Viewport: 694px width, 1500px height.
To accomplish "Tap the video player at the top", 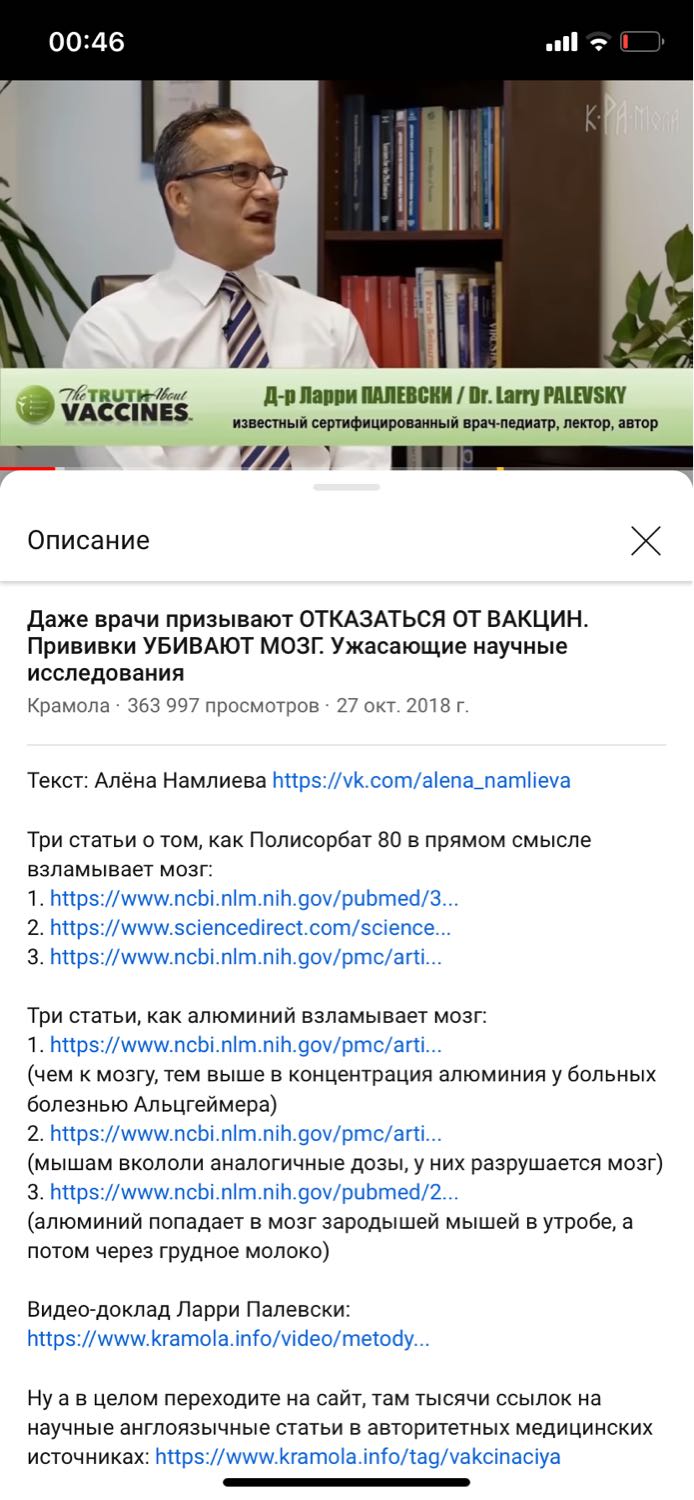I will (x=347, y=274).
